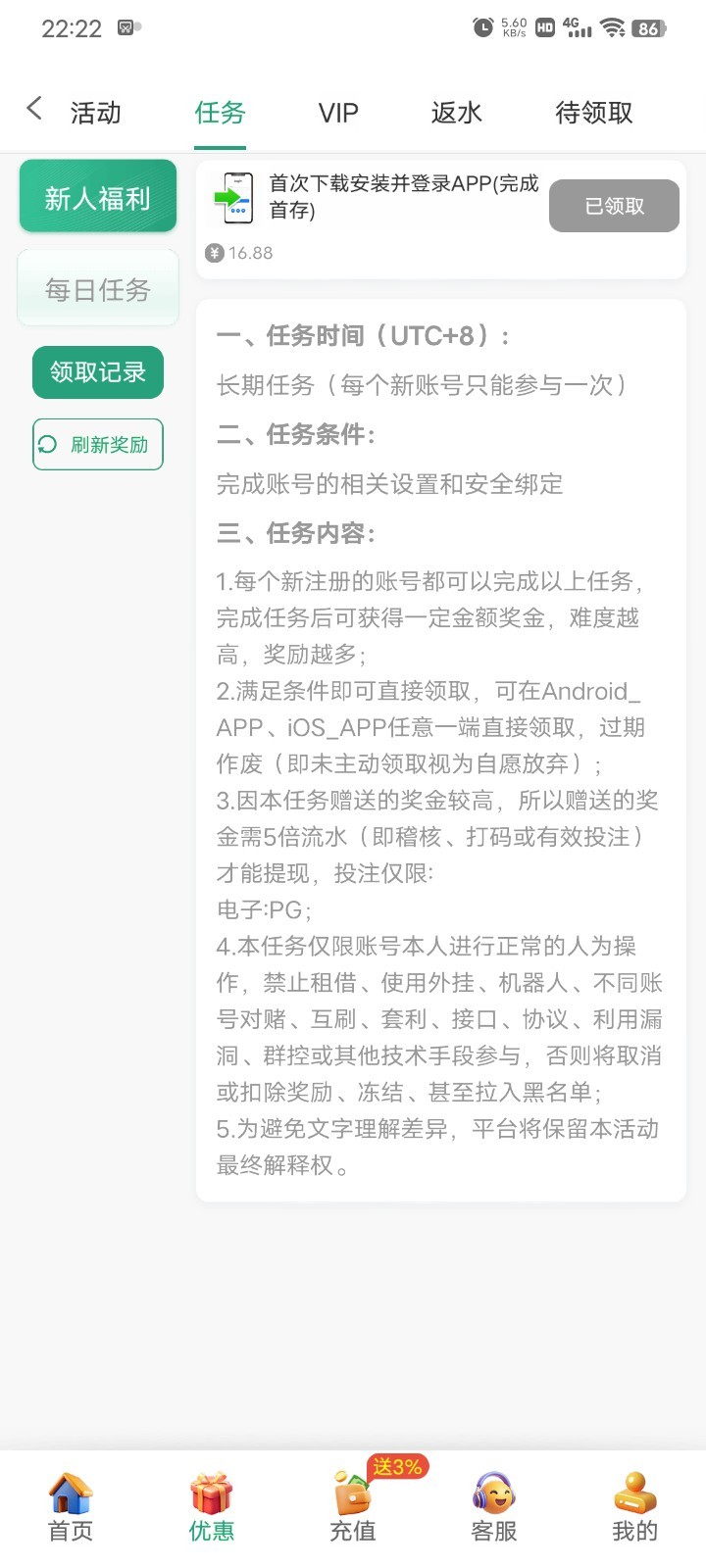Open the 优惠 bottom tab
The image size is (706, 1568).
212,1507
